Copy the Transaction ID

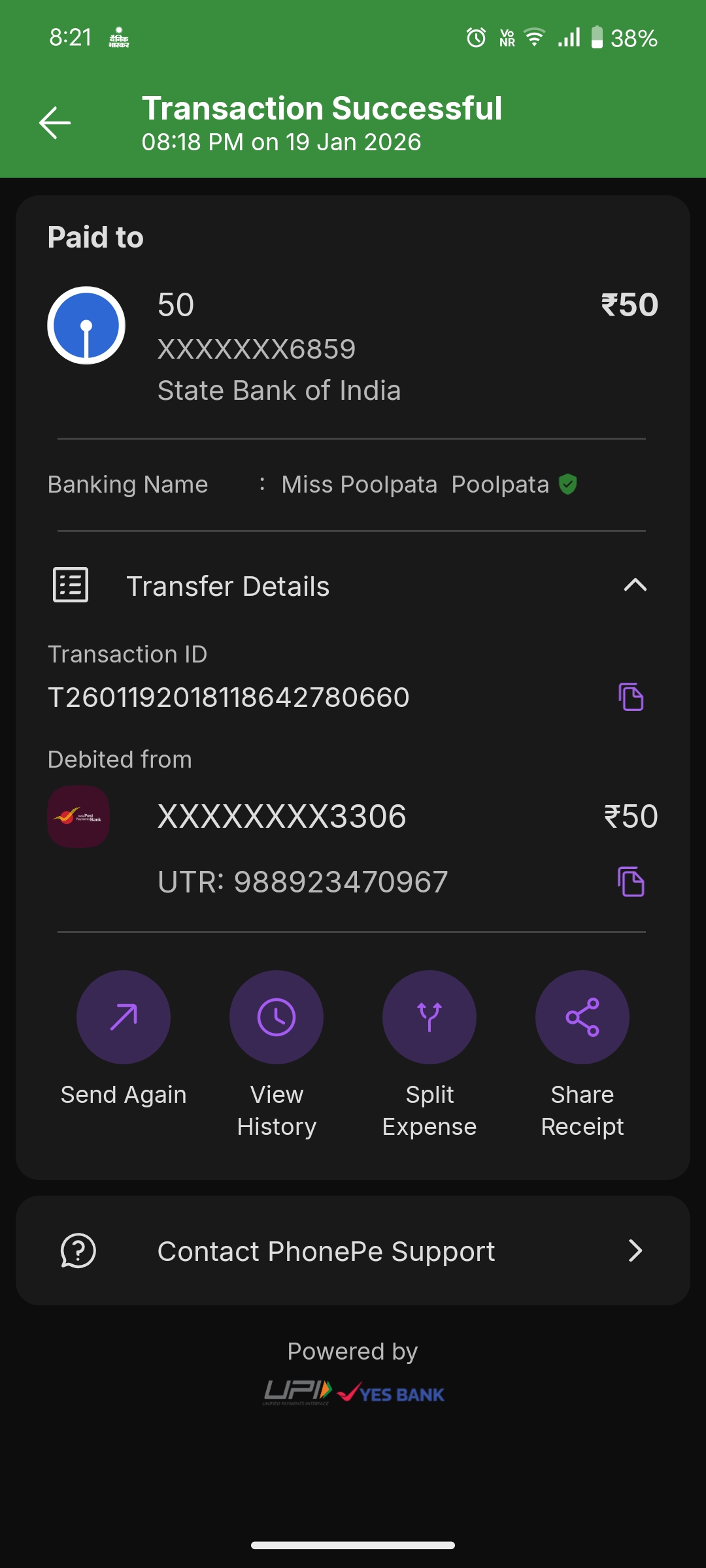[x=631, y=697]
